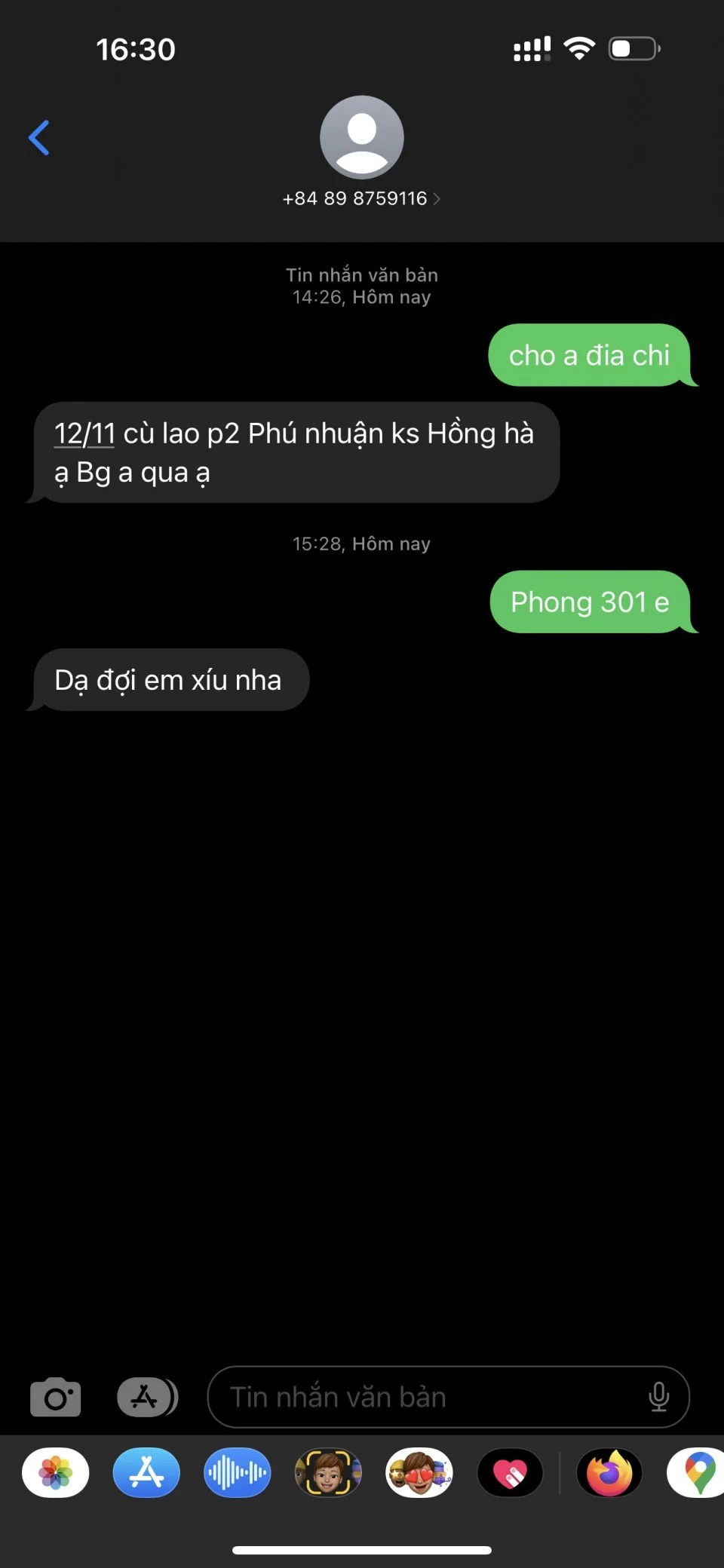
Task: Open the audio message waveform app
Action: 238,1473
